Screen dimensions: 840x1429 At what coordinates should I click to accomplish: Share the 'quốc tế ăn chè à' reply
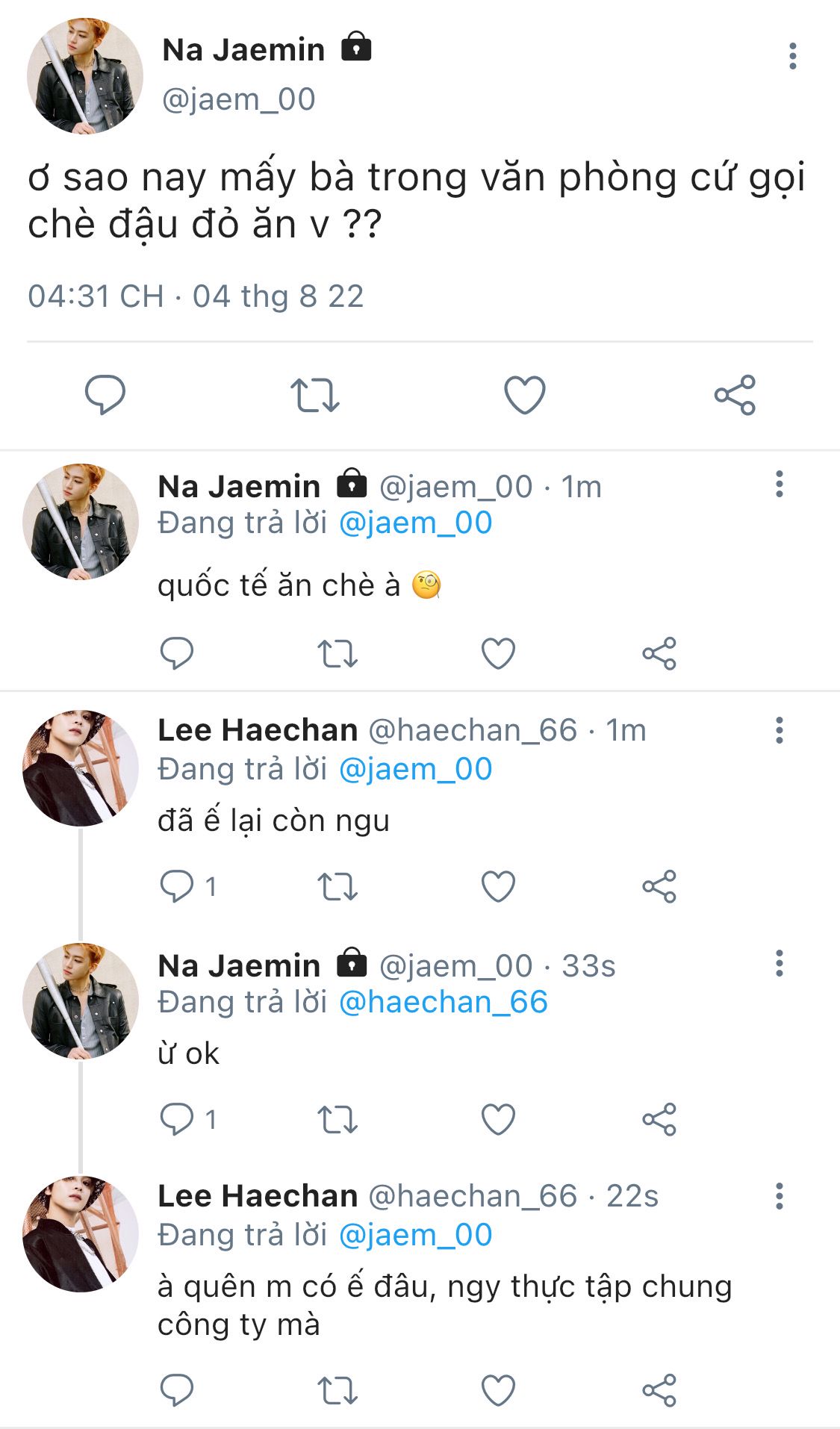click(659, 653)
